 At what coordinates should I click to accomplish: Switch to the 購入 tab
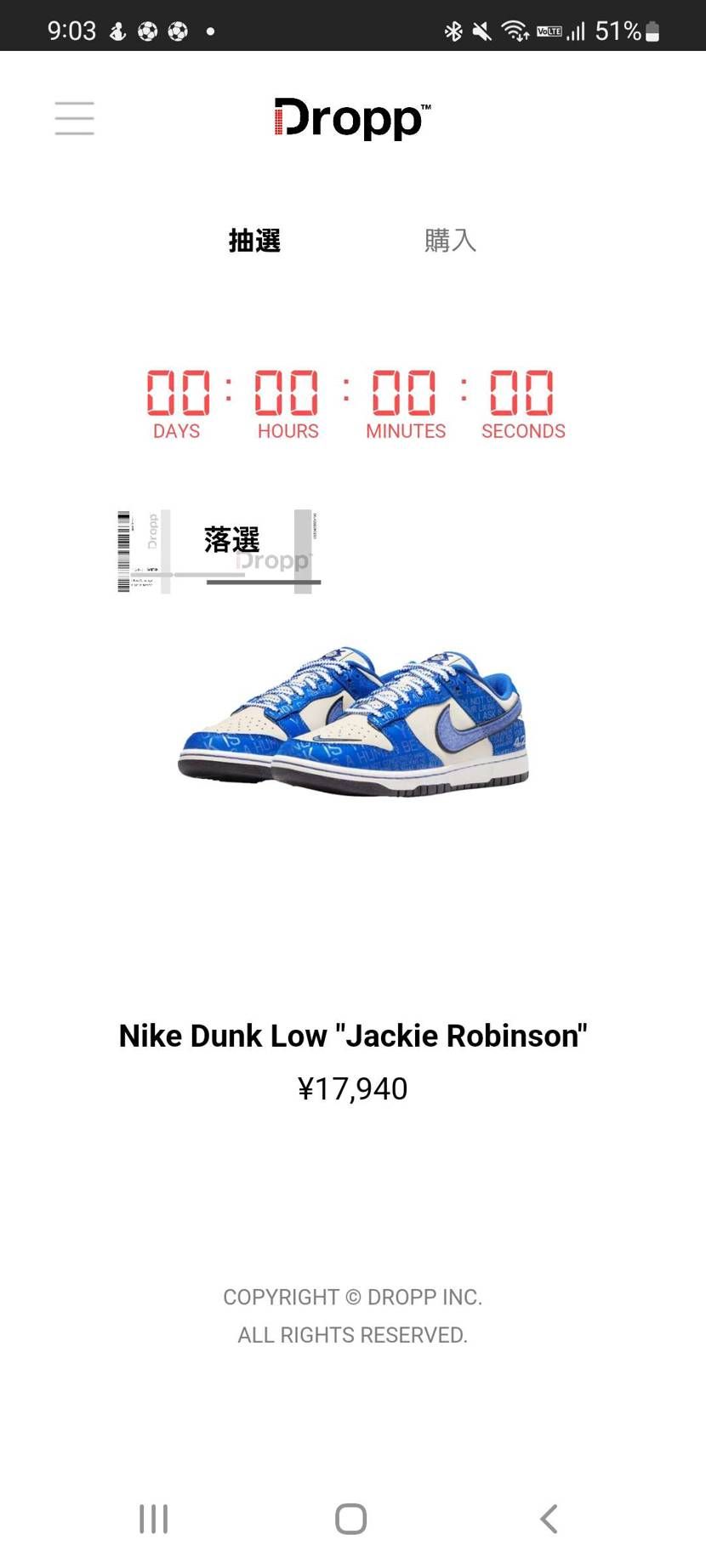coord(450,241)
